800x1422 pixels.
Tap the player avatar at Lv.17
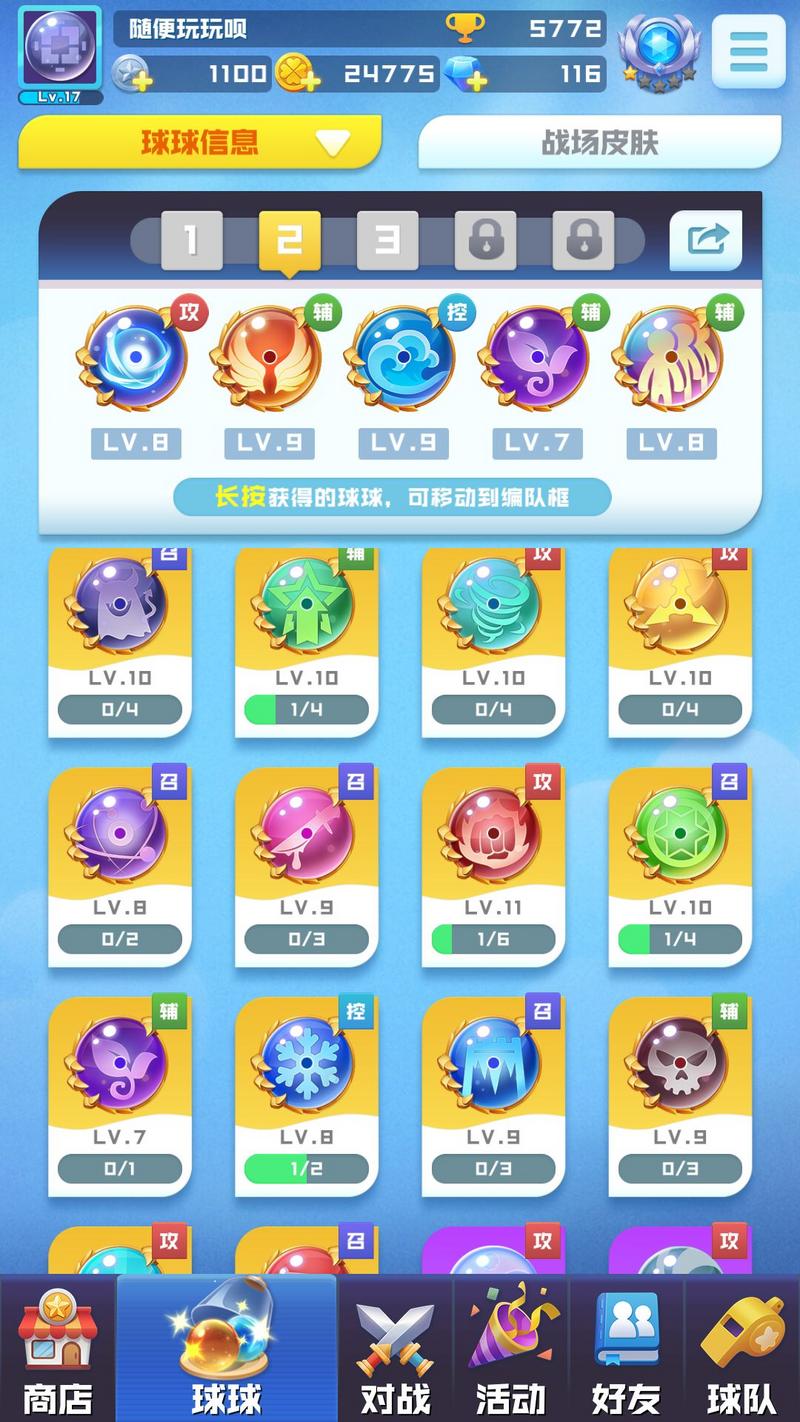[60, 48]
